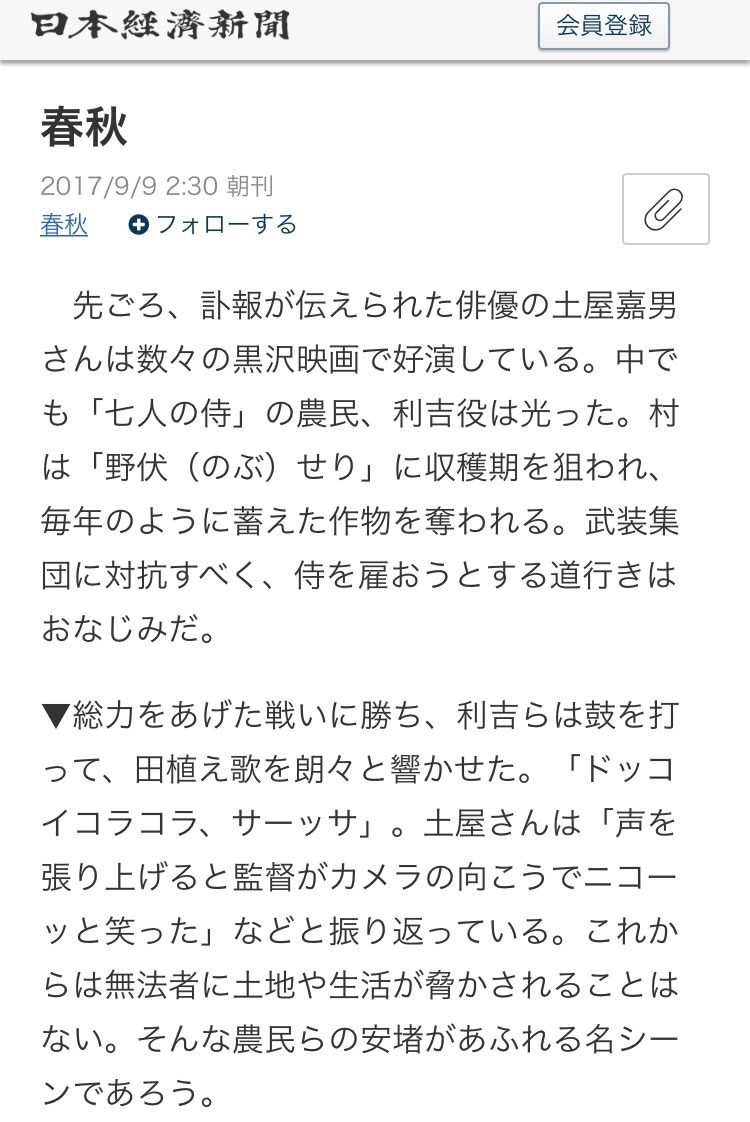The width and height of the screenshot is (750, 1122).
Task: Click the 2017/9/9 publication date
Action: (105, 185)
